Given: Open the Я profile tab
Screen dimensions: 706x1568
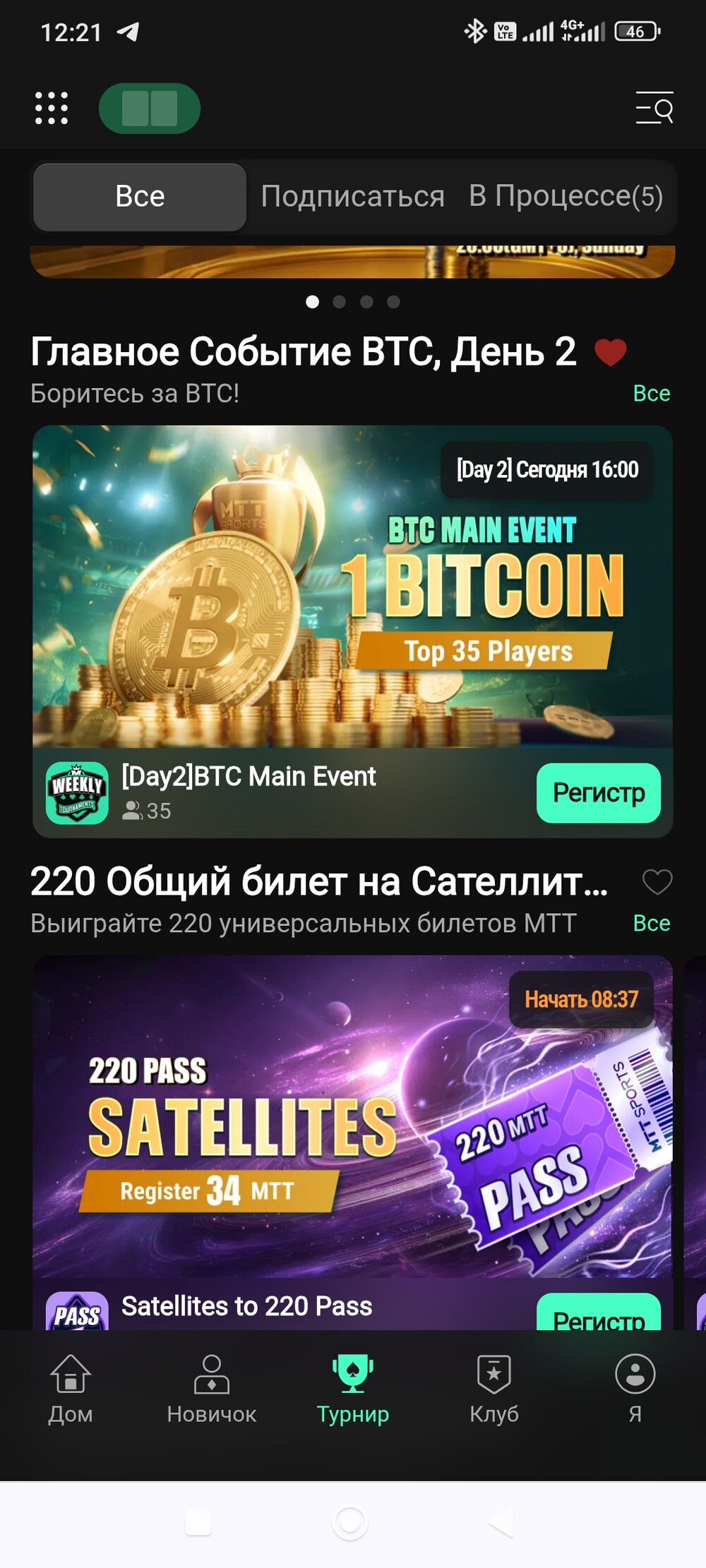Looking at the screenshot, I should (x=635, y=1389).
